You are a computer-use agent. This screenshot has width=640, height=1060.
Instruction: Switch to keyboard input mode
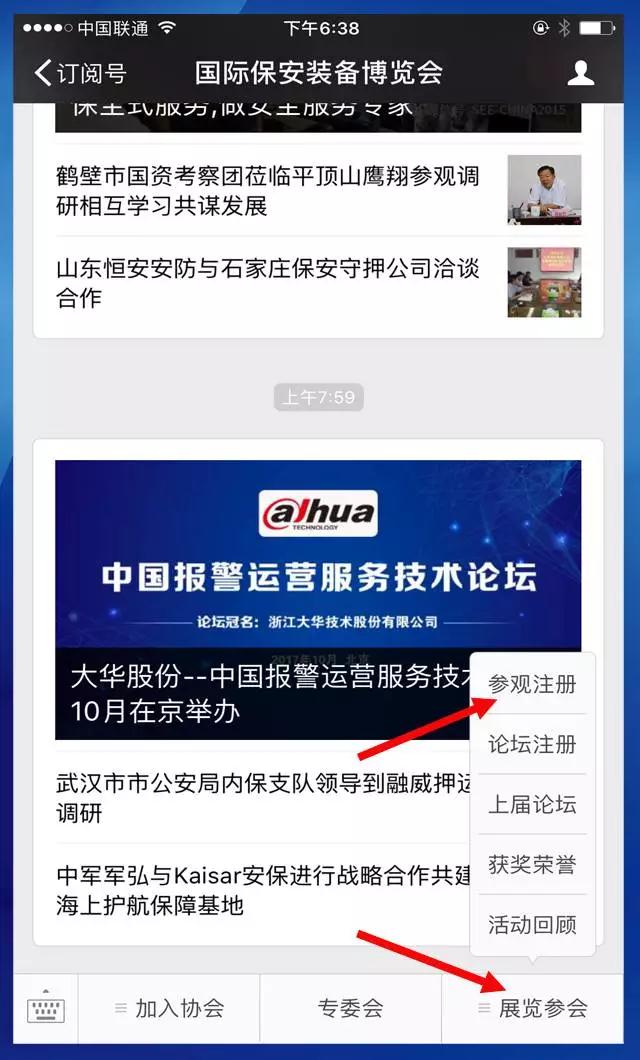[46, 1008]
